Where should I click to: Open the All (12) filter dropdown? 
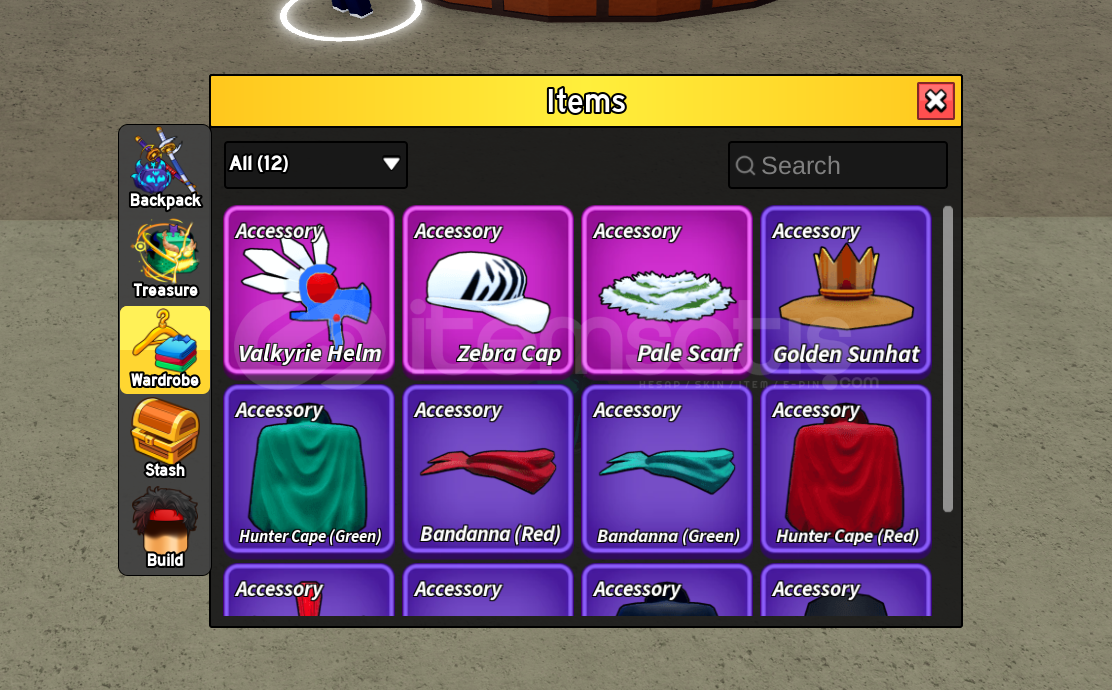(x=315, y=164)
